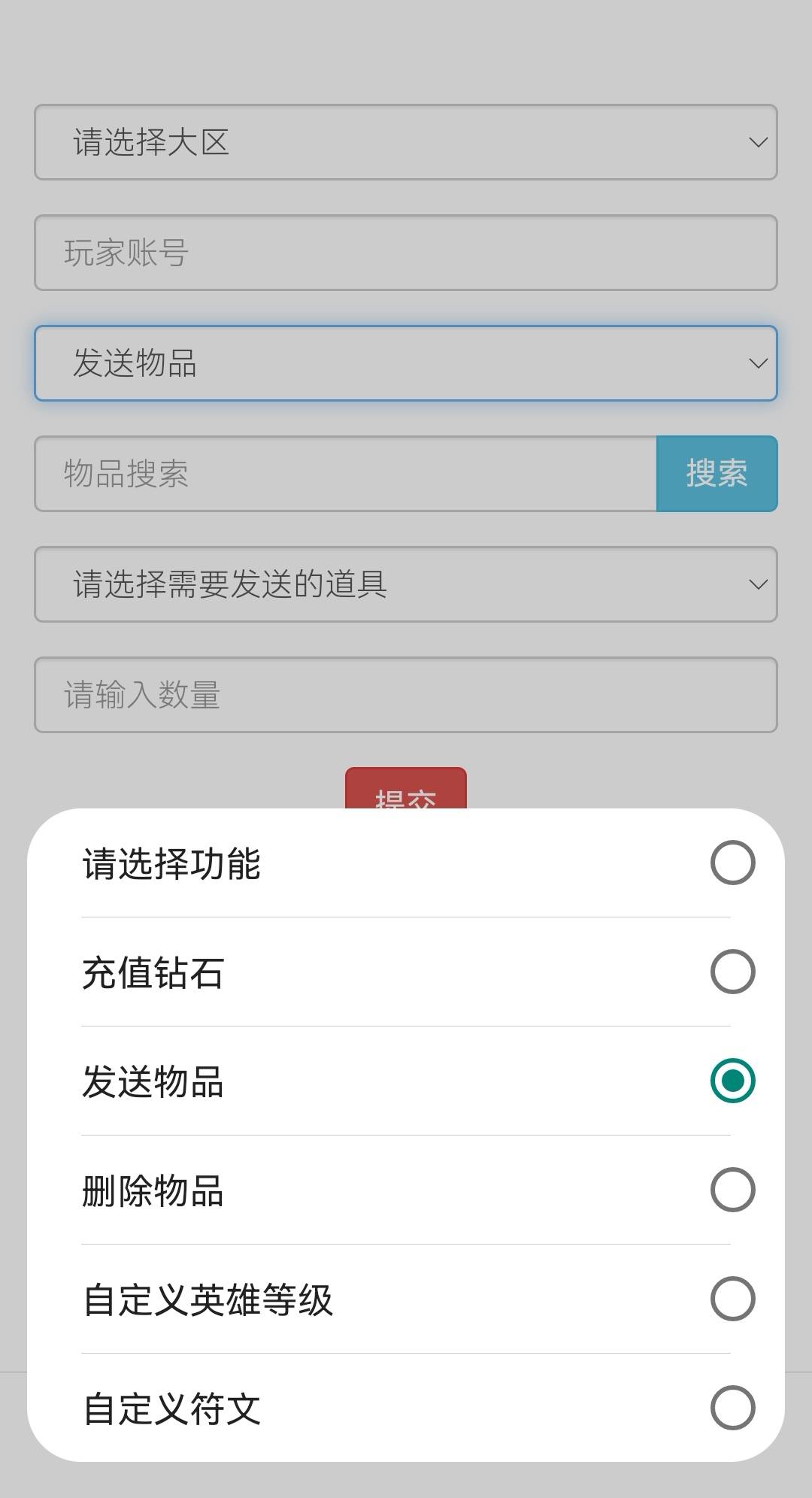Tap the 请输入数量 field
This screenshot has height=1498, width=812.
pos(406,695)
